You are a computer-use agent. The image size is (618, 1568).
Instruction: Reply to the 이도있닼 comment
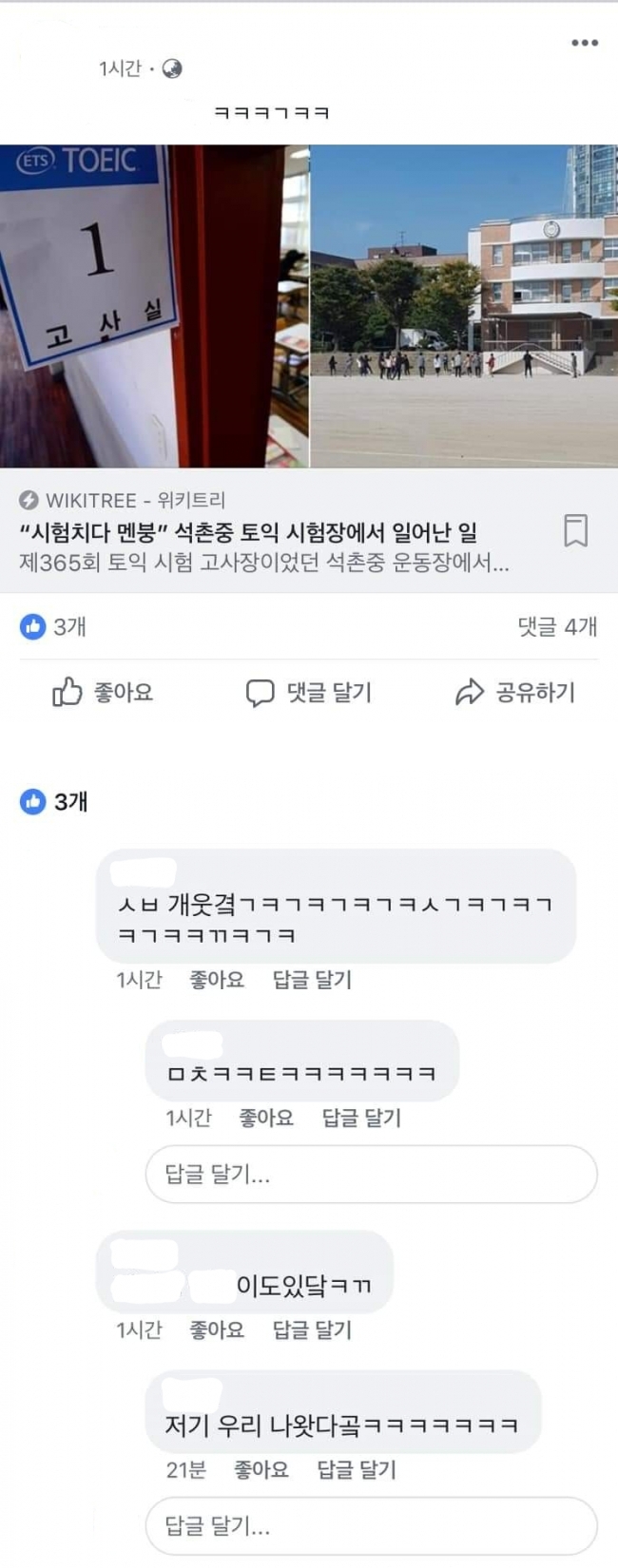tap(312, 1329)
